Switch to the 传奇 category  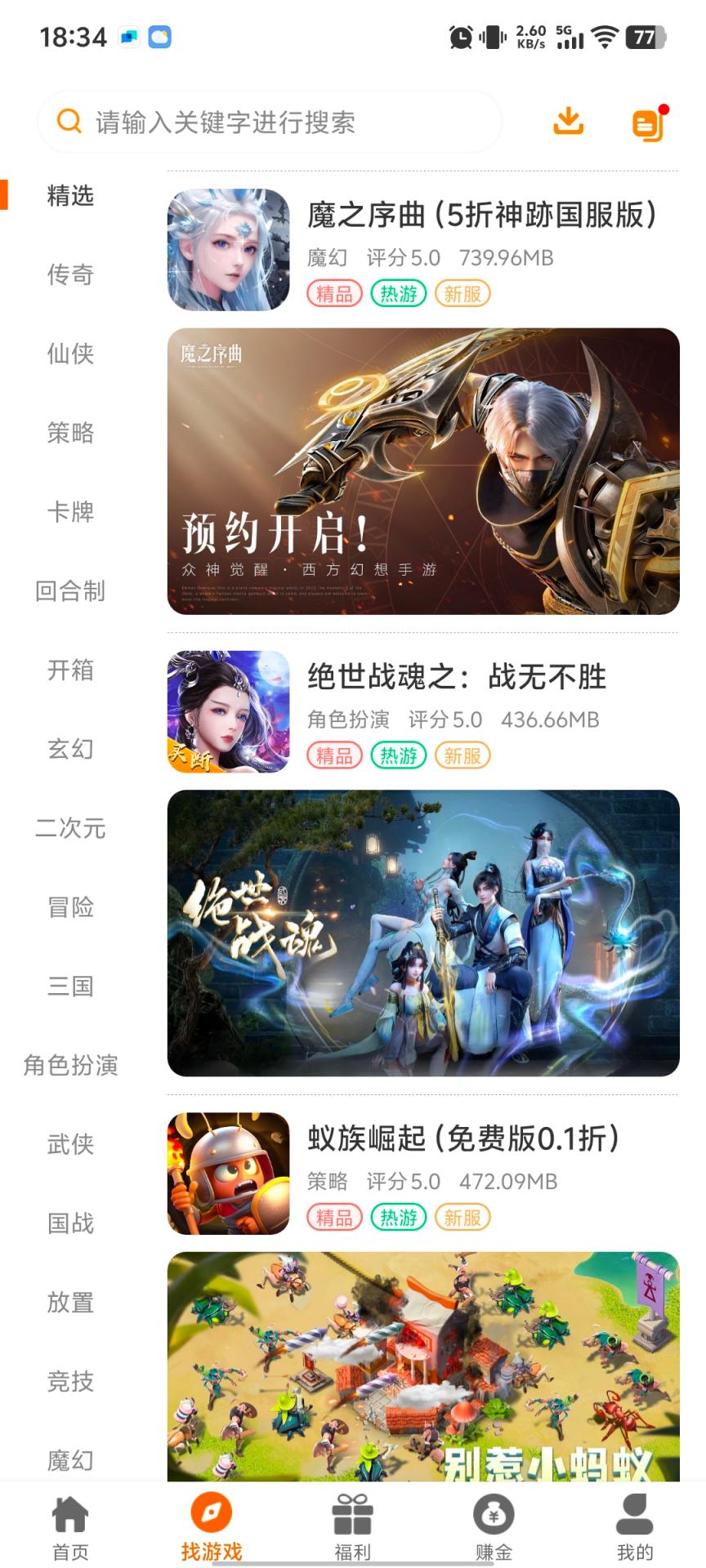coord(70,275)
